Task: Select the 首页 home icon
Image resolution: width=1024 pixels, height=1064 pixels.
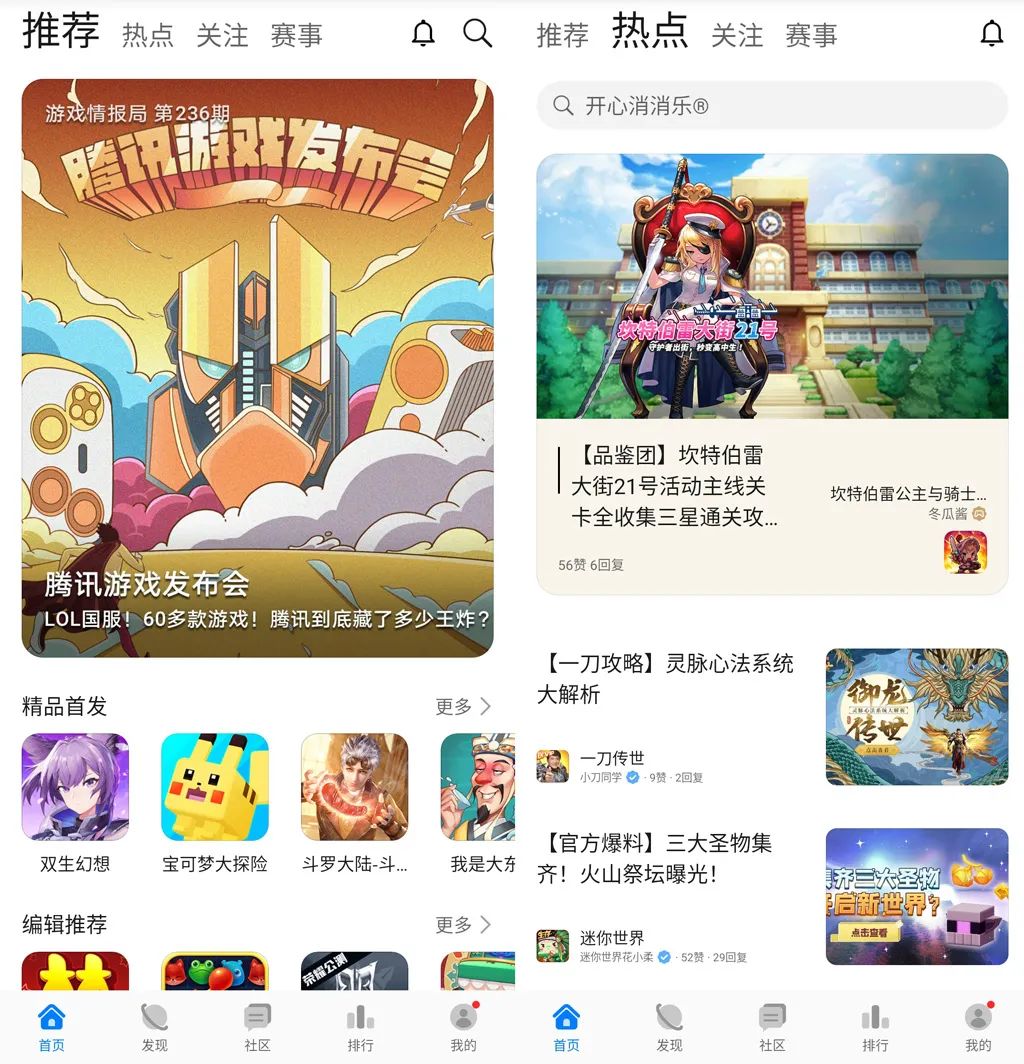Action: 51,1025
